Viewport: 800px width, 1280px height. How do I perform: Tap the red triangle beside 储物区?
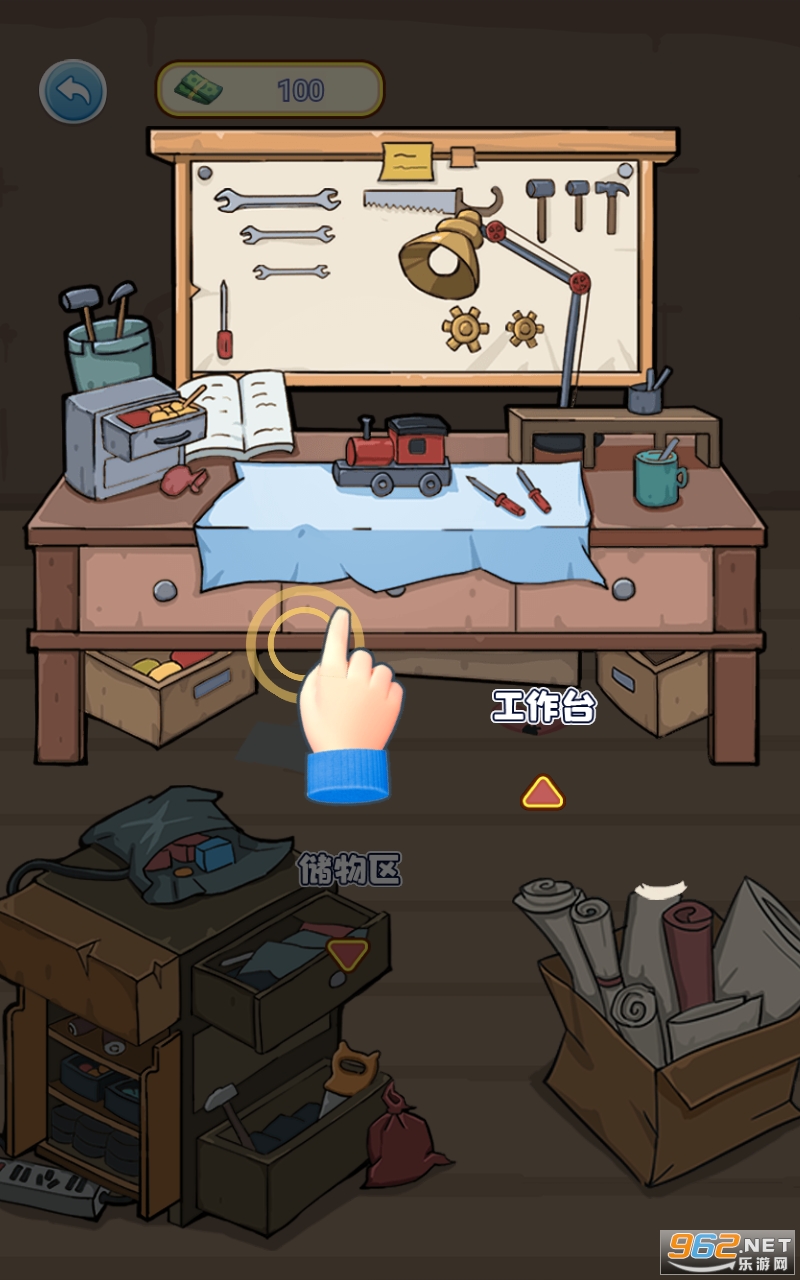[348, 954]
